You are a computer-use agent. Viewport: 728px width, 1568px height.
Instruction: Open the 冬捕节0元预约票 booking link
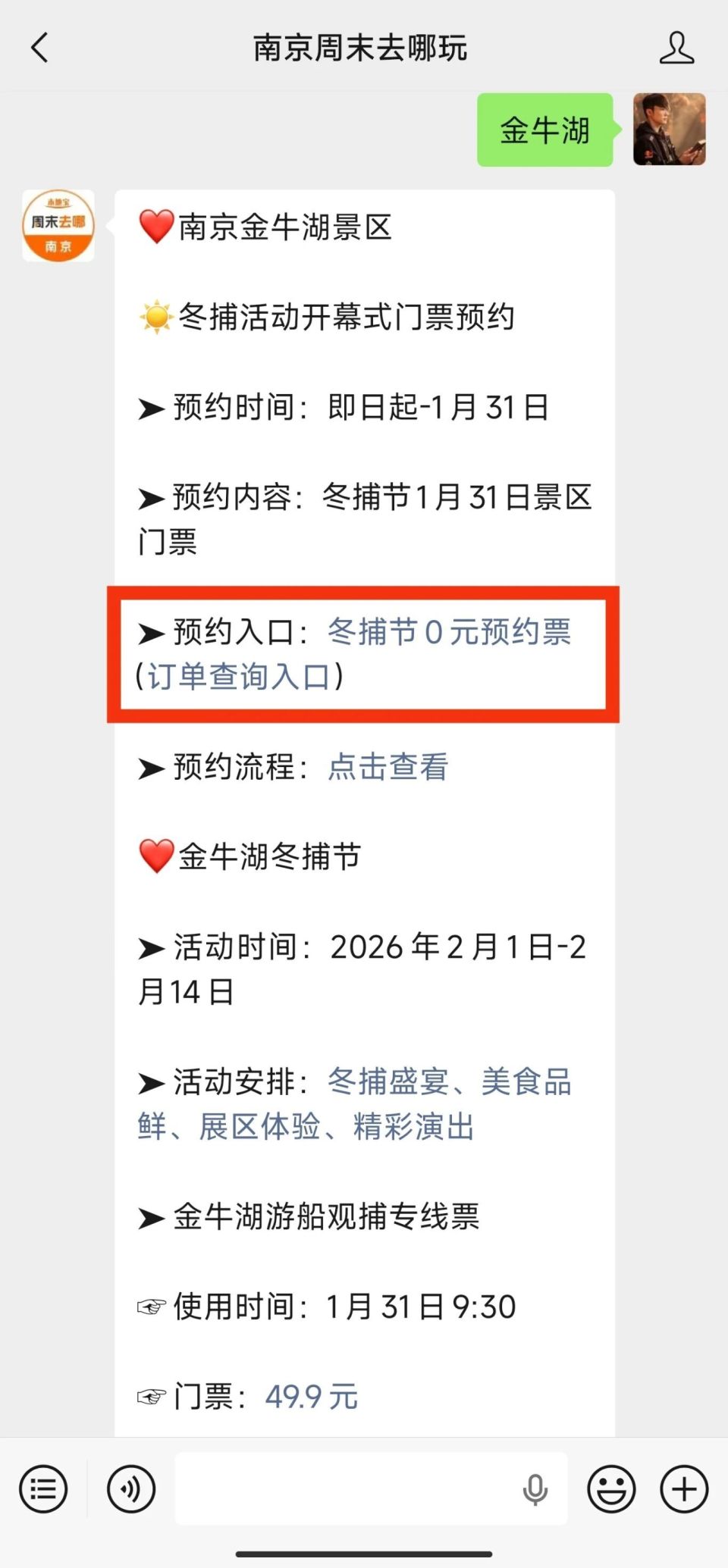[450, 631]
